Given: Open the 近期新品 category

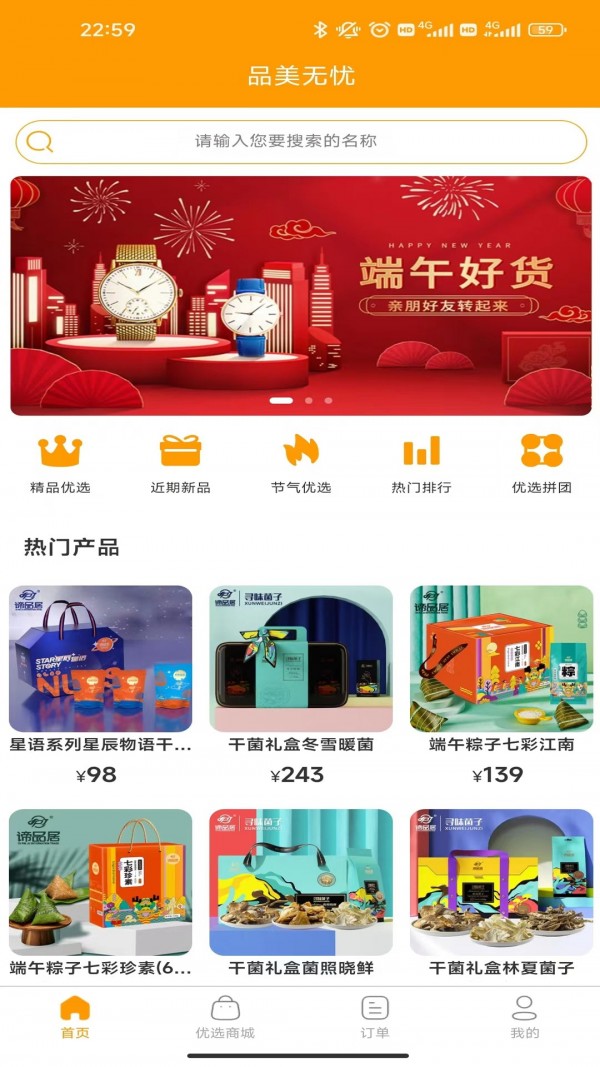Looking at the screenshot, I should [181, 464].
